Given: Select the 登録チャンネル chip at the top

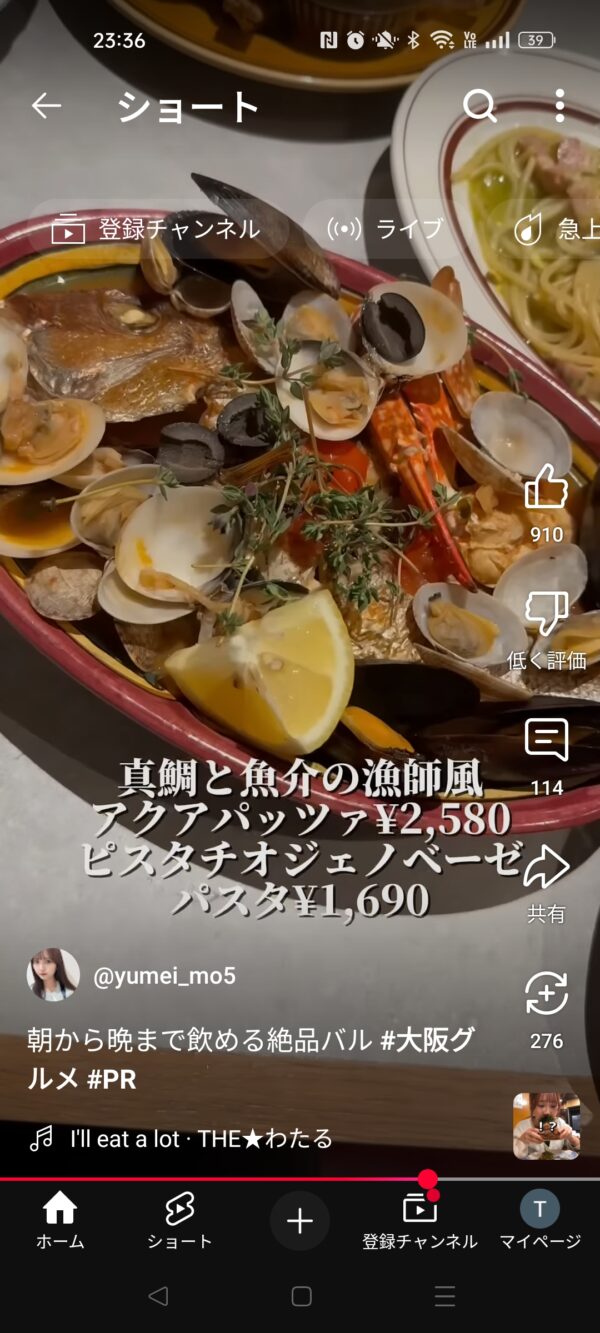Looking at the screenshot, I should click(x=156, y=229).
